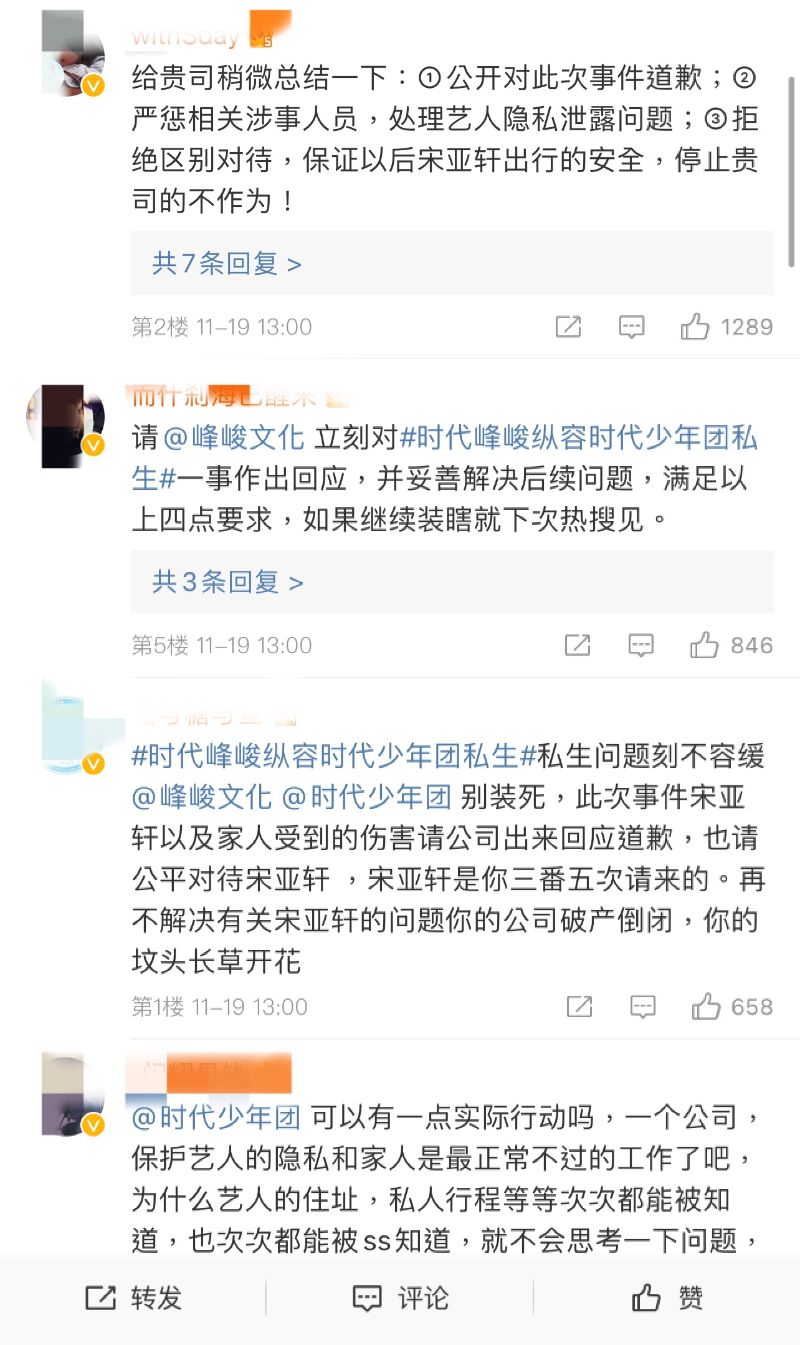This screenshot has width=800, height=1345.
Task: Like the comment with 658 likes
Action: 705,1007
